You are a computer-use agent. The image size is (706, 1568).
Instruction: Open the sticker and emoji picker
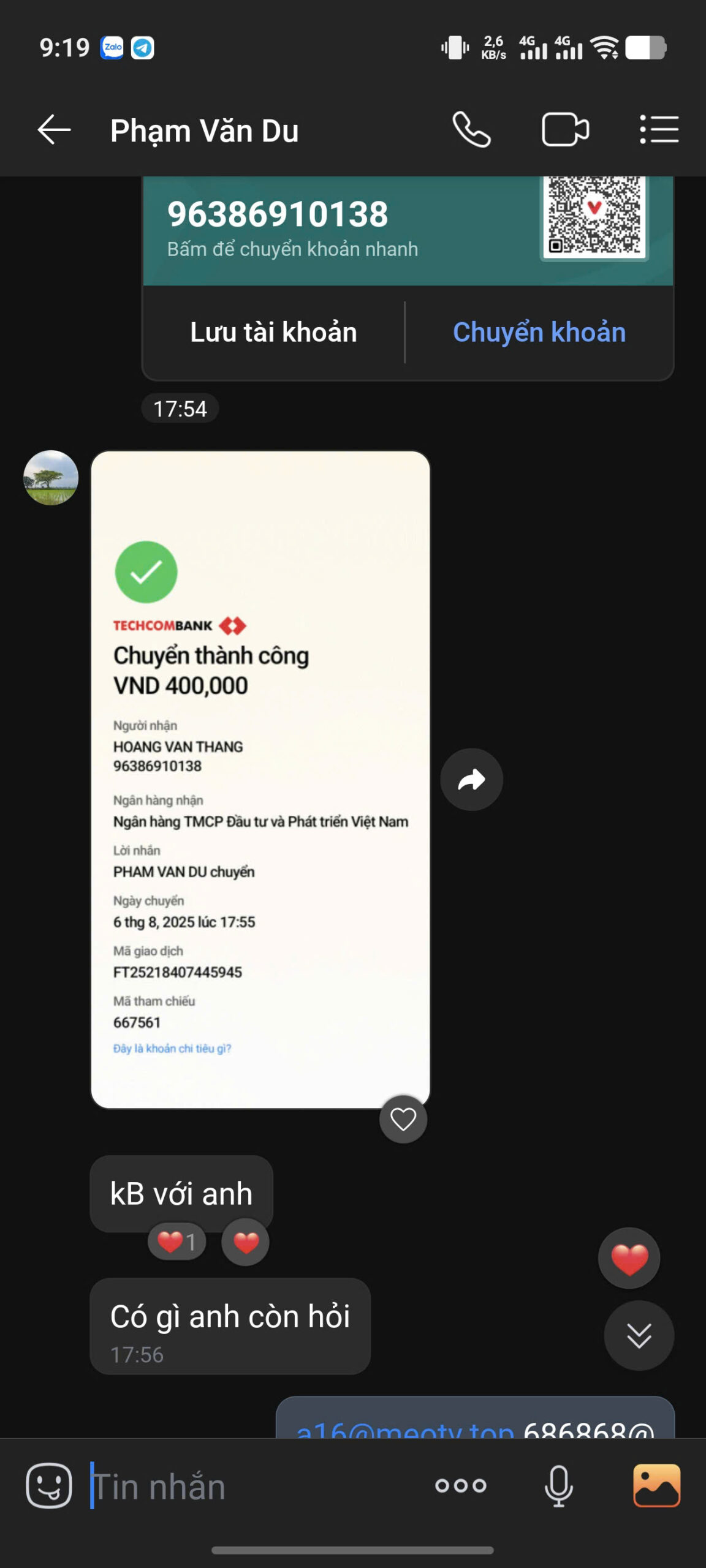click(49, 1486)
